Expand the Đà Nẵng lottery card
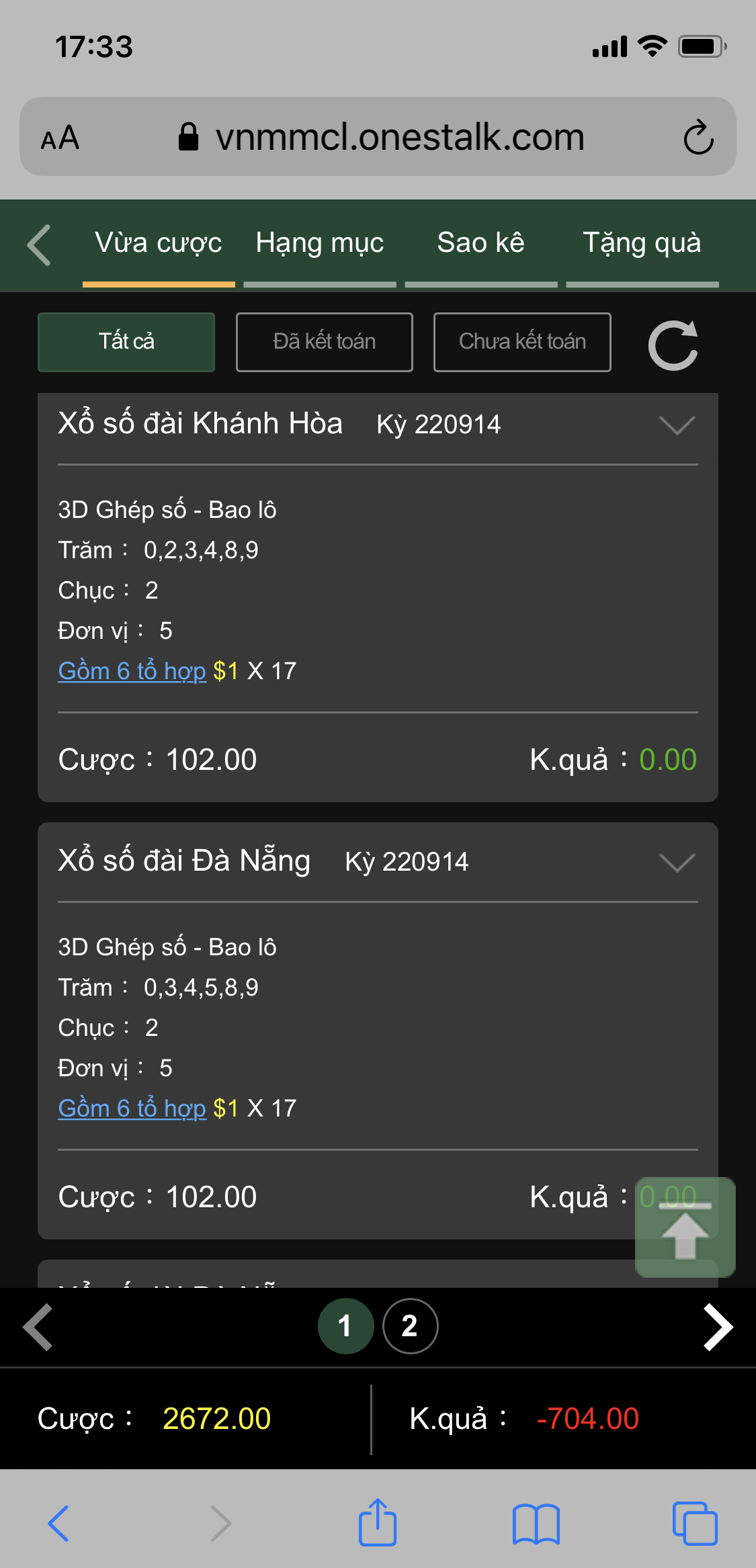The width and height of the screenshot is (756, 1568). (677, 863)
